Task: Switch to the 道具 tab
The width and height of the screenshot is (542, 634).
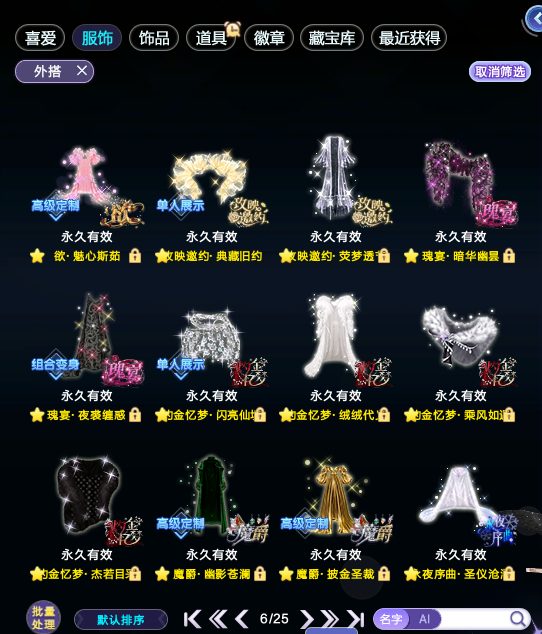Action: point(211,38)
